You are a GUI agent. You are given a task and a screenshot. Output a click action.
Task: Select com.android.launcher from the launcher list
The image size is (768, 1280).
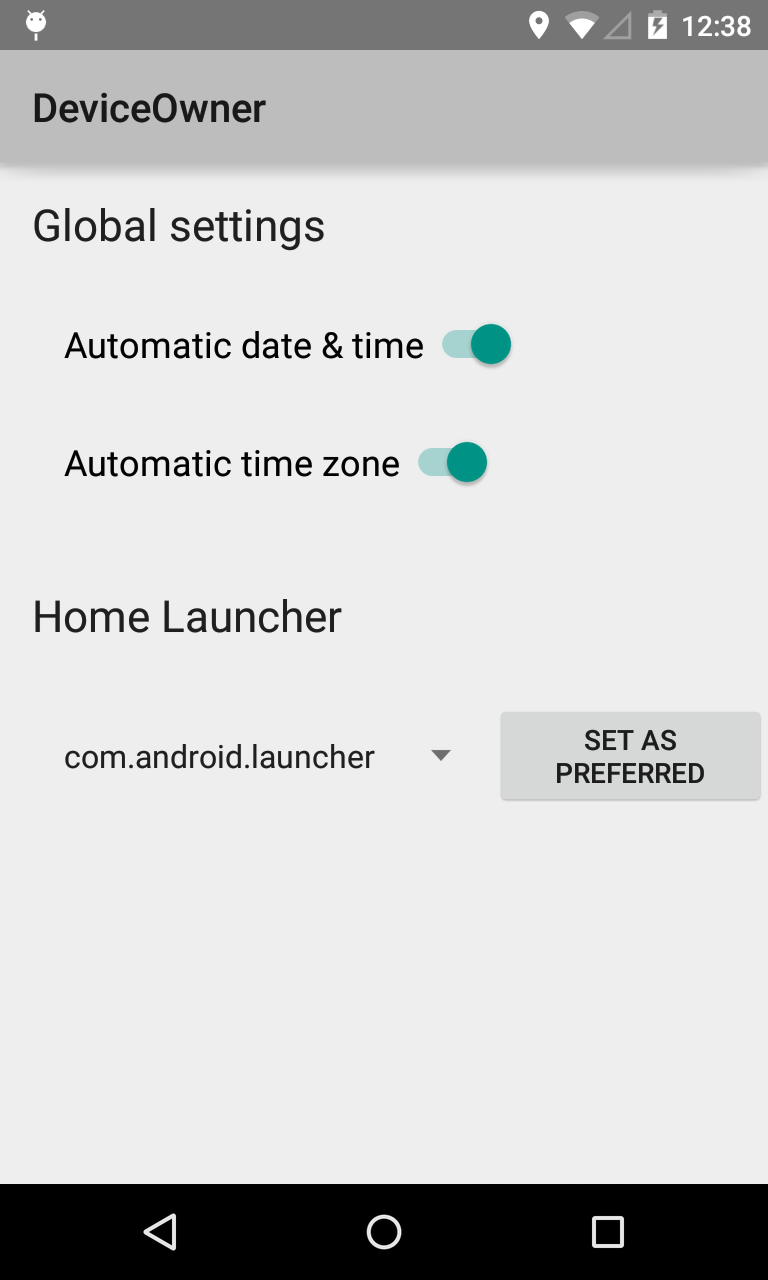point(219,756)
